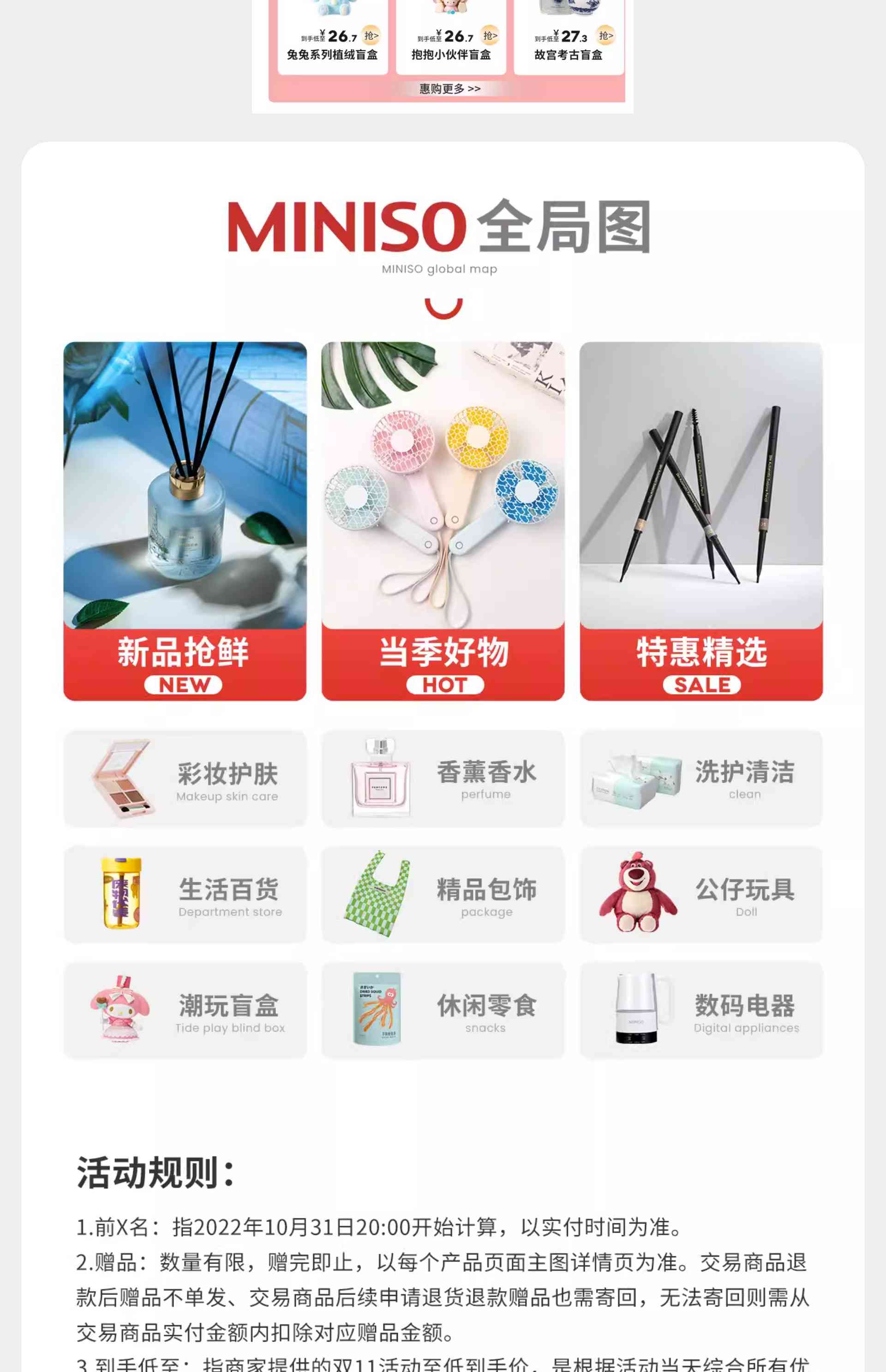The image size is (886, 1372).
Task: Browse the 香薰香水 perfume category
Action: tap(443, 779)
